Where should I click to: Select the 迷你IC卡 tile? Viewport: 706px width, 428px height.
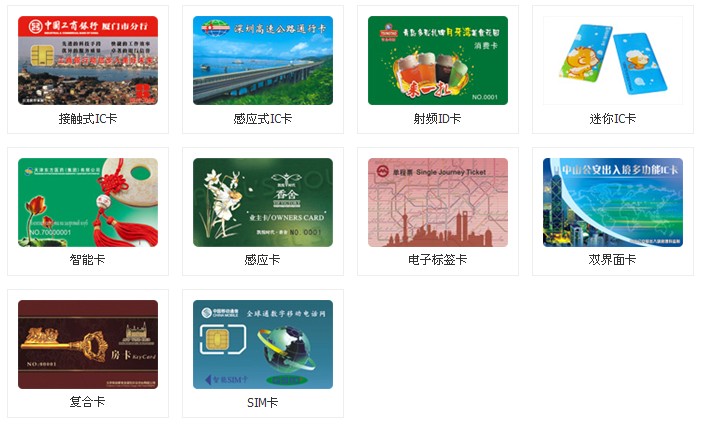pyautogui.click(x=613, y=61)
